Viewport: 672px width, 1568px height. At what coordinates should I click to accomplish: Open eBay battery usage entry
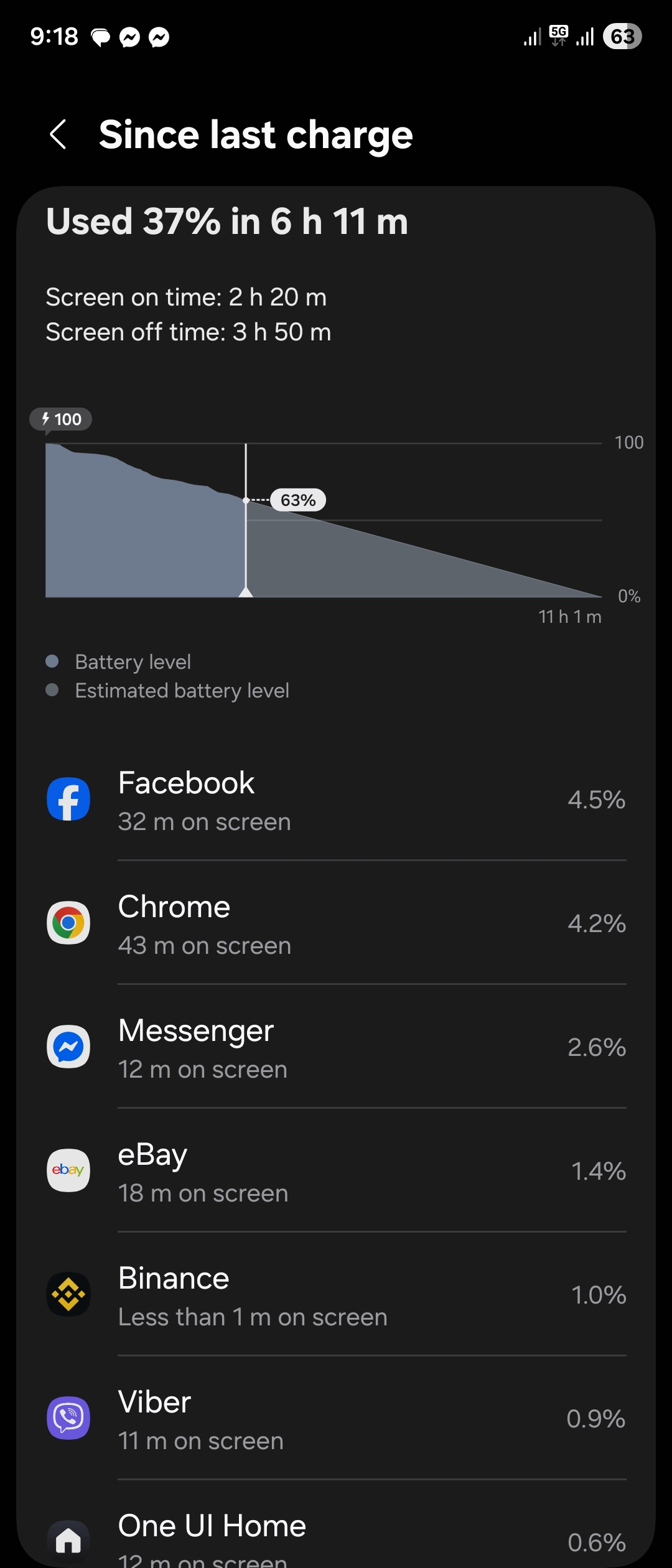click(x=336, y=1171)
